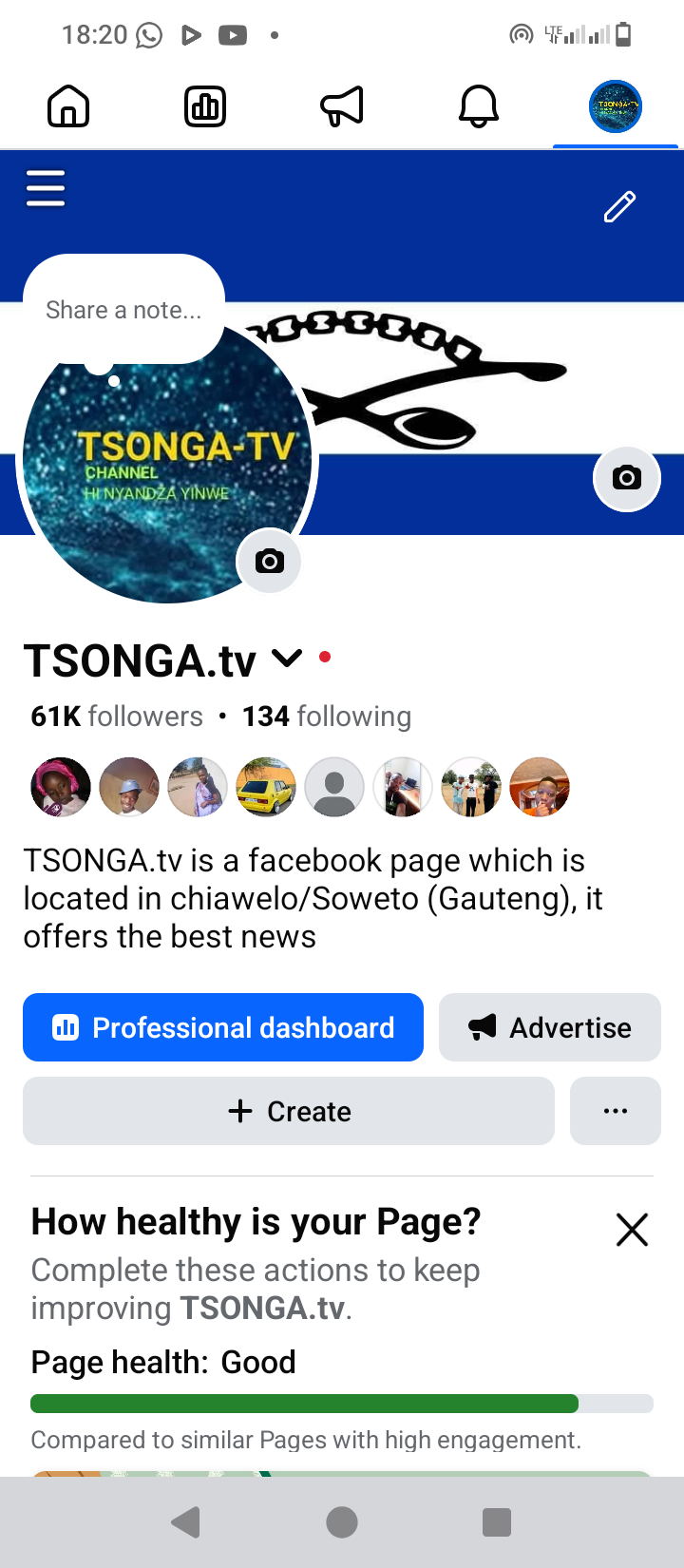Dismiss the page health card
This screenshot has height=1568, width=684.
click(x=632, y=1230)
